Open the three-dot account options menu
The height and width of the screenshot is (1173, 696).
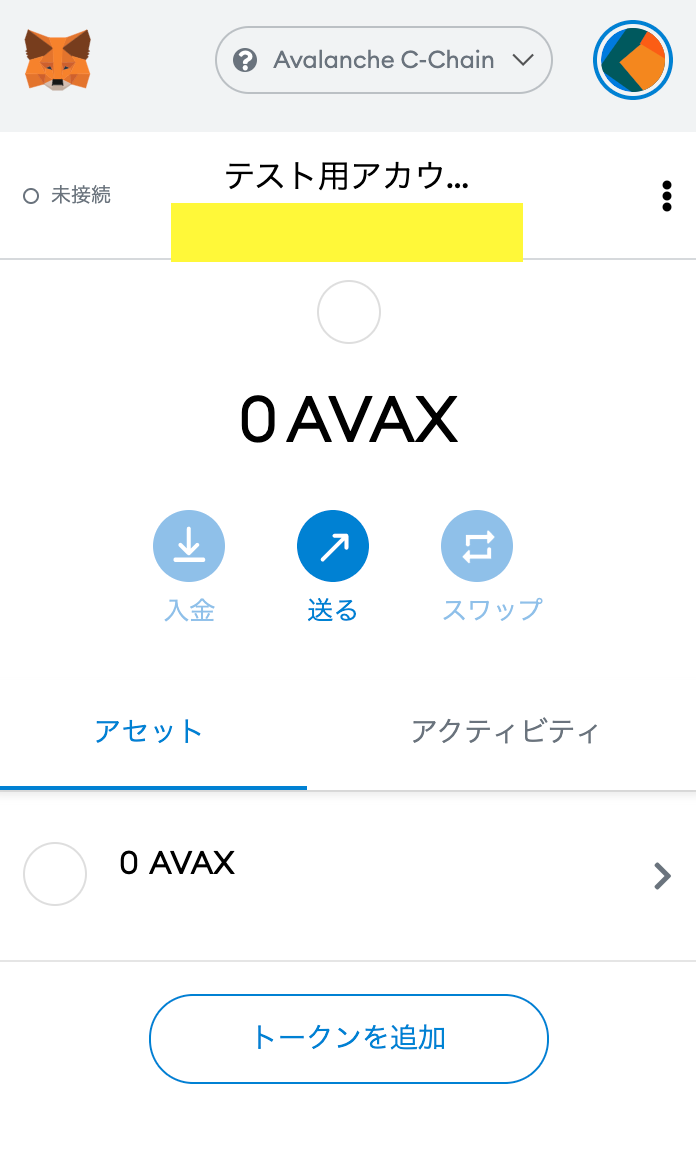pos(667,196)
